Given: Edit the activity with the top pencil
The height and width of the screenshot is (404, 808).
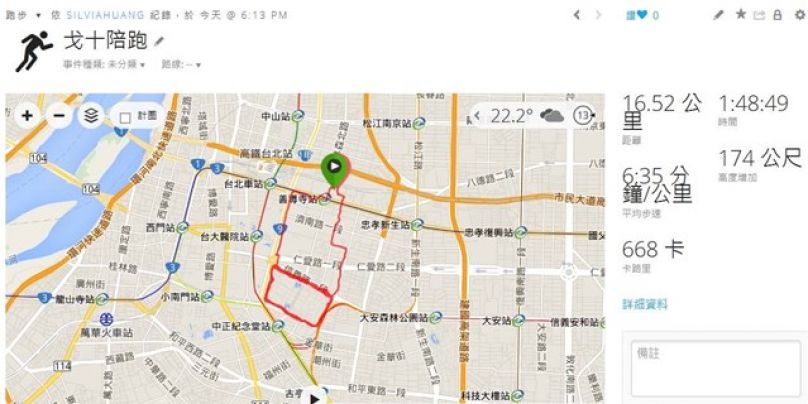Looking at the screenshot, I should point(718,15).
